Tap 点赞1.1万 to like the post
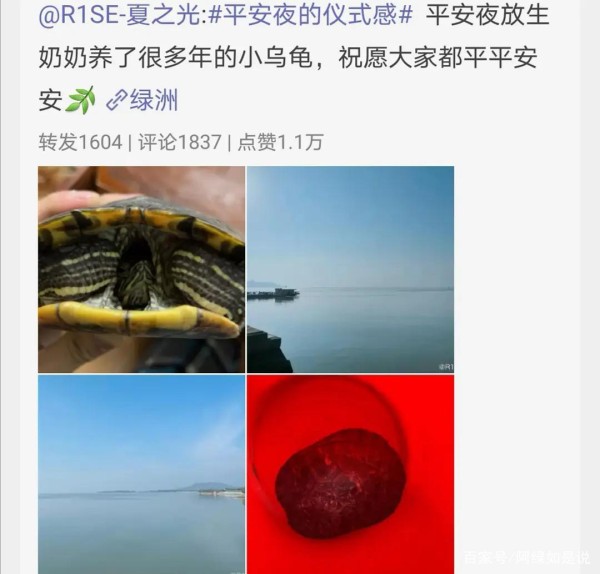 pyautogui.click(x=280, y=142)
